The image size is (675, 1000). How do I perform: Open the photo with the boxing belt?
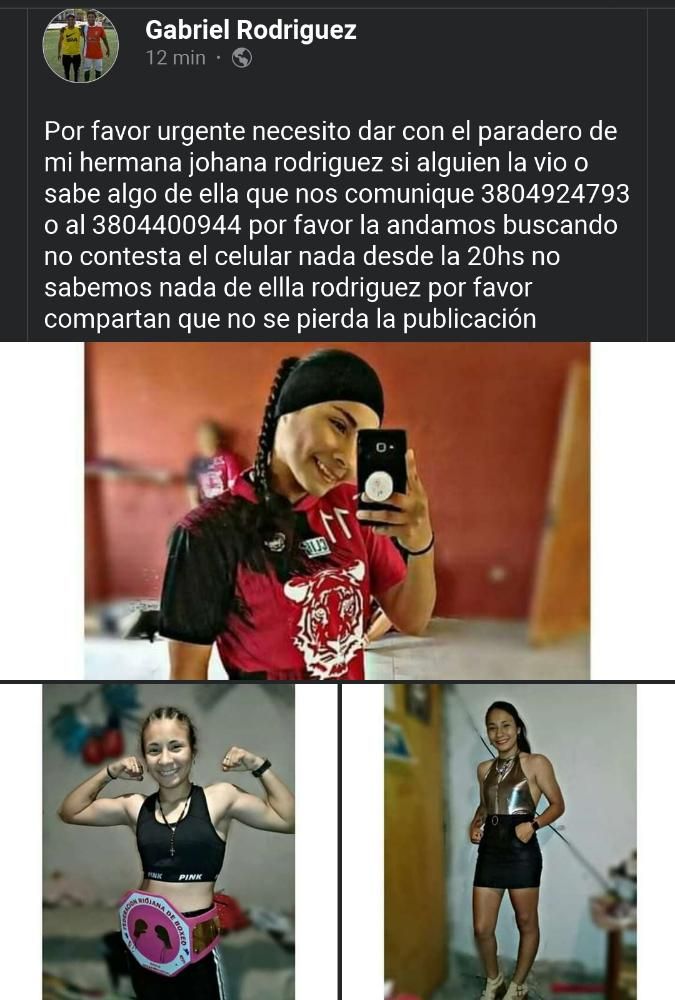pos(169,840)
